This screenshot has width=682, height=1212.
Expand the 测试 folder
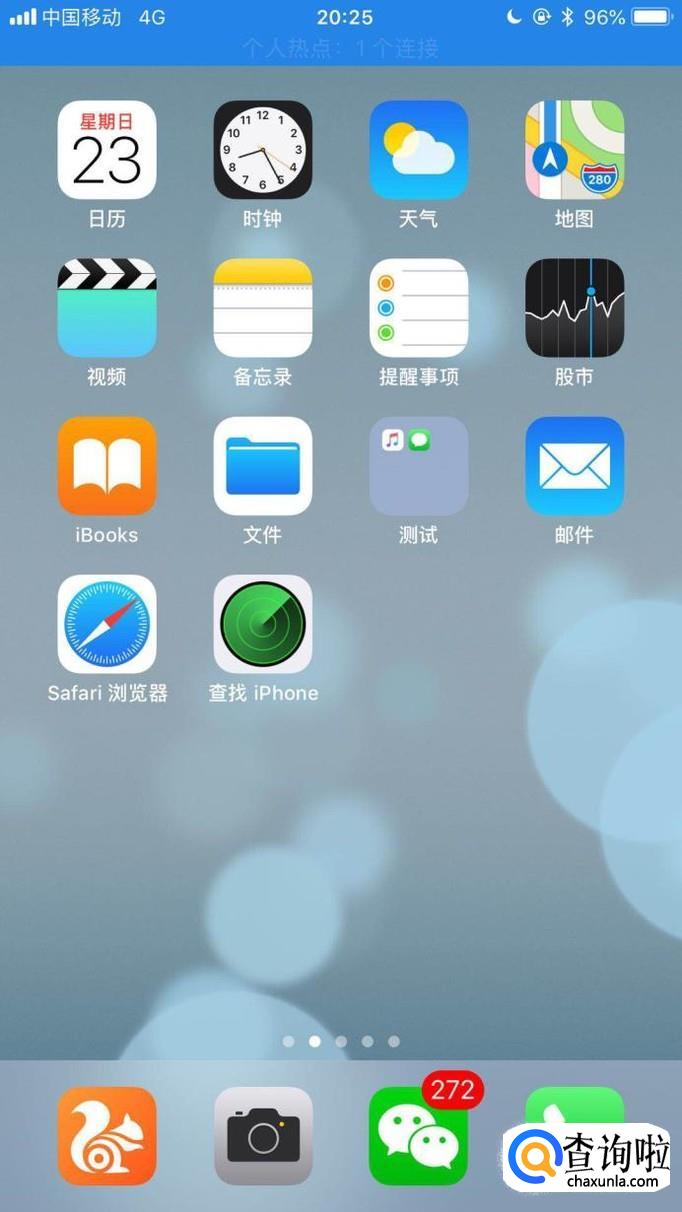[419, 466]
